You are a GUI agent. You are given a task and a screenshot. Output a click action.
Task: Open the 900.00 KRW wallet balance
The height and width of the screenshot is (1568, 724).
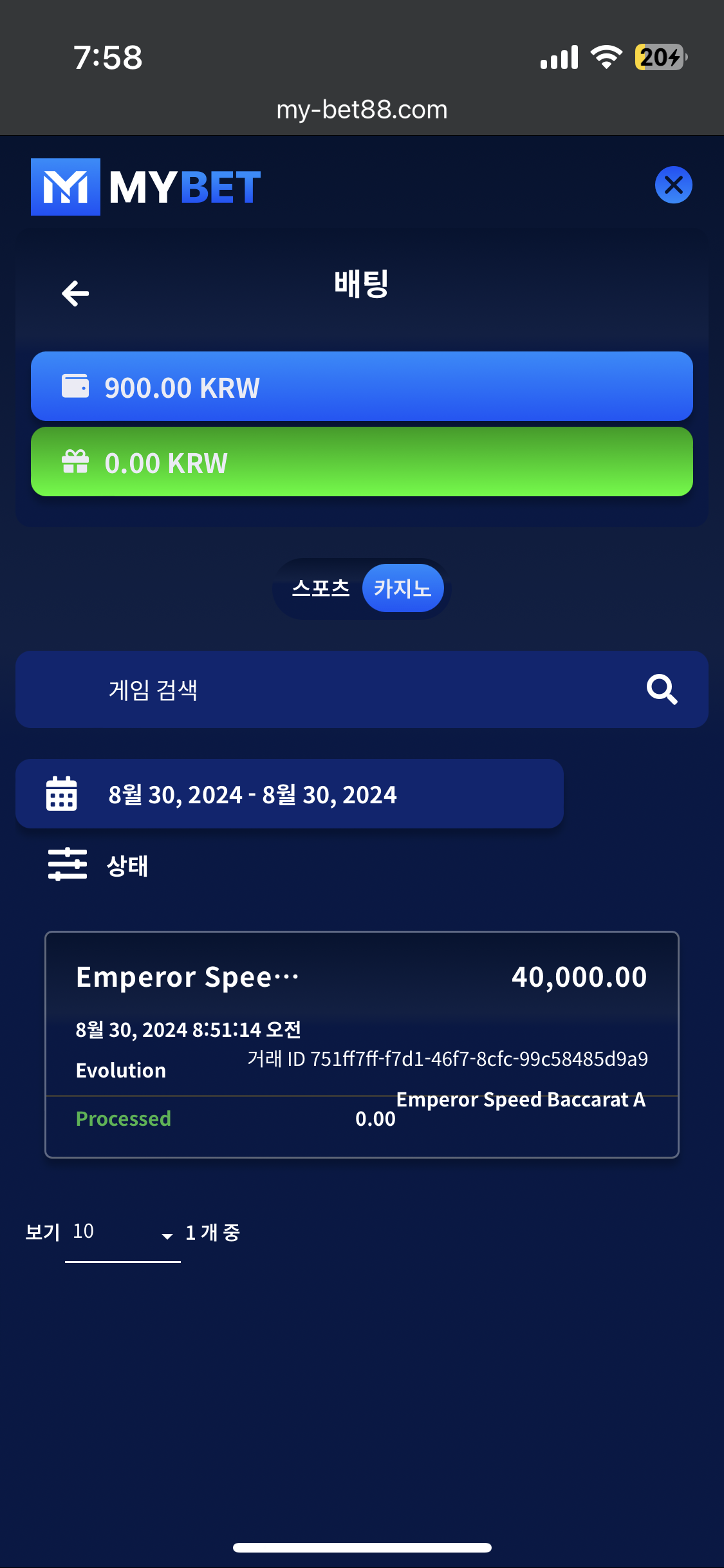pyautogui.click(x=362, y=386)
